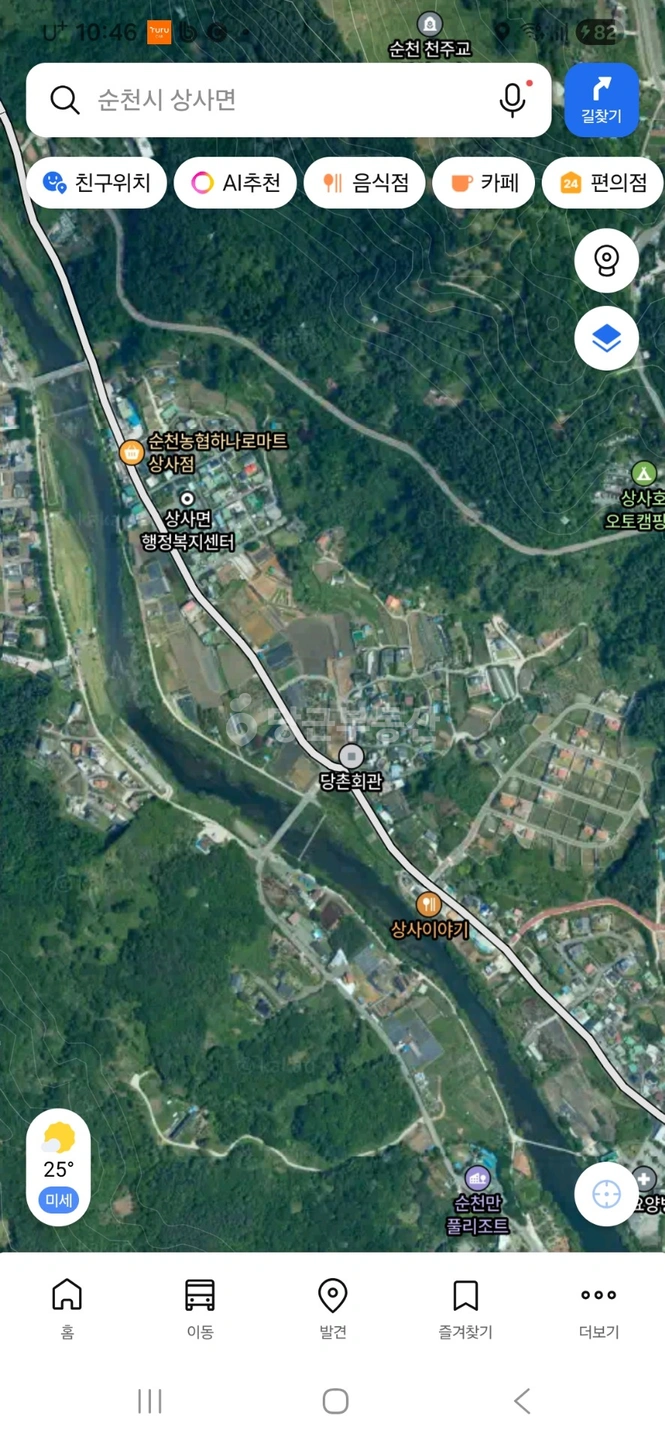The image size is (665, 1440).
Task: Open the 순천만 풀리조트 map pin
Action: 478,1178
